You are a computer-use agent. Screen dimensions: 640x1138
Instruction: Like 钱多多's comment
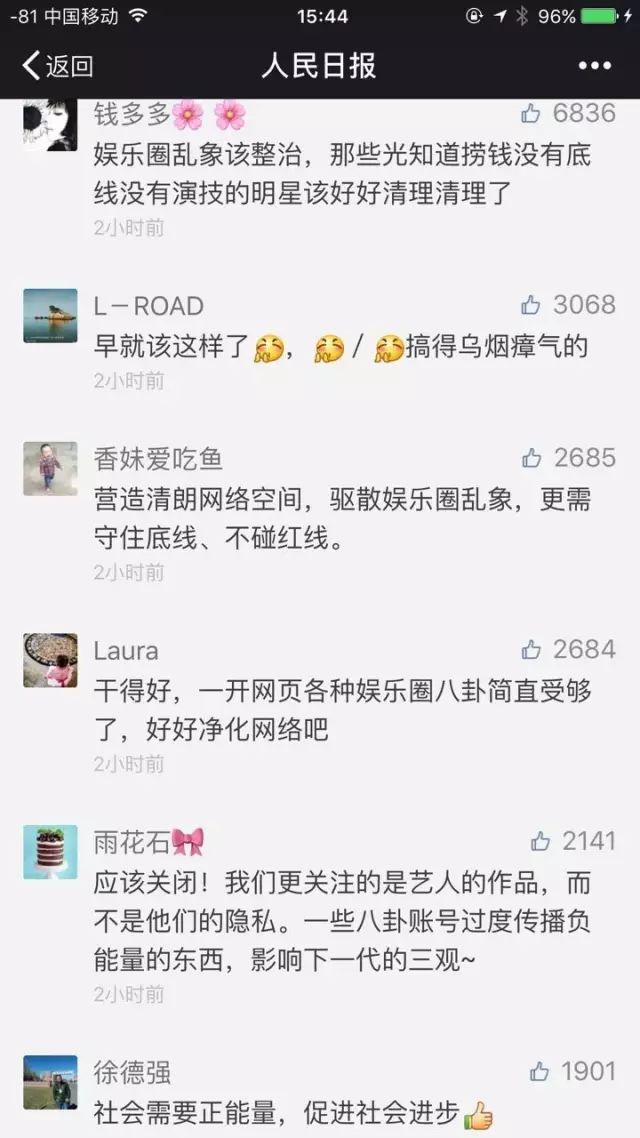click(531, 113)
